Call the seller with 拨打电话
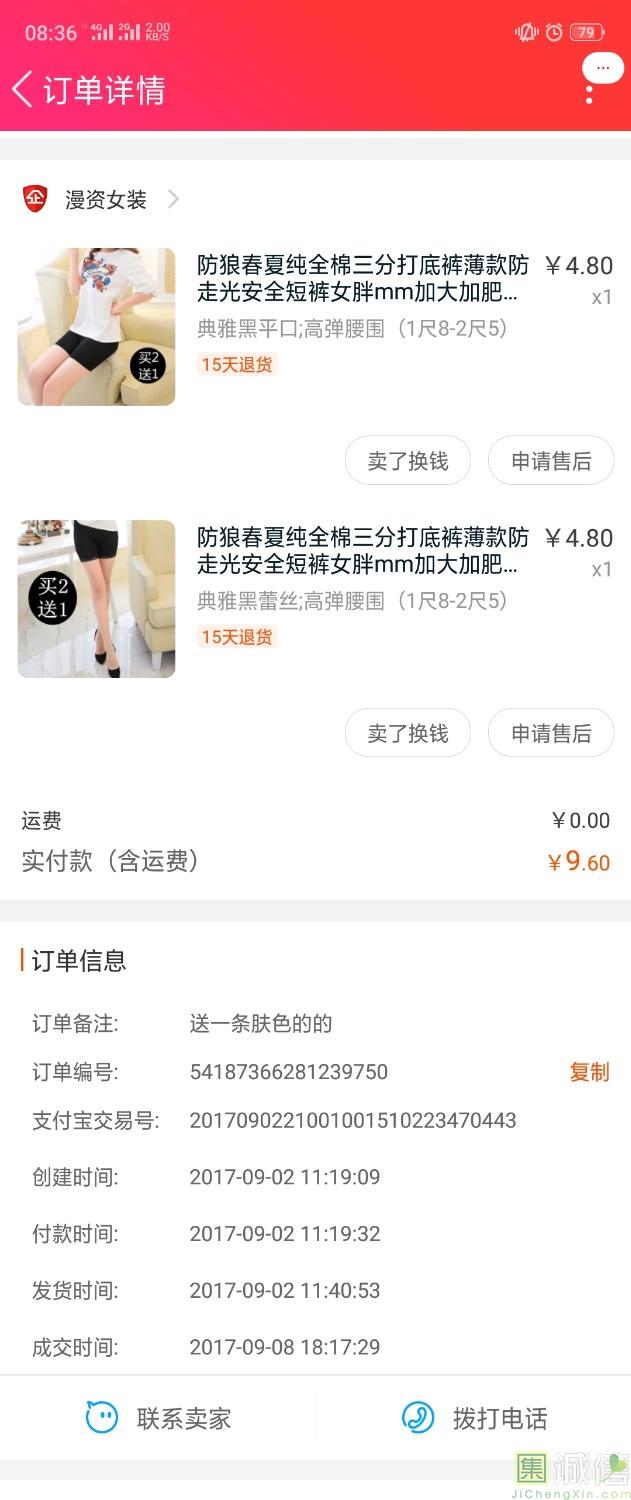Viewport: 631px width, 1500px height. (x=474, y=1418)
